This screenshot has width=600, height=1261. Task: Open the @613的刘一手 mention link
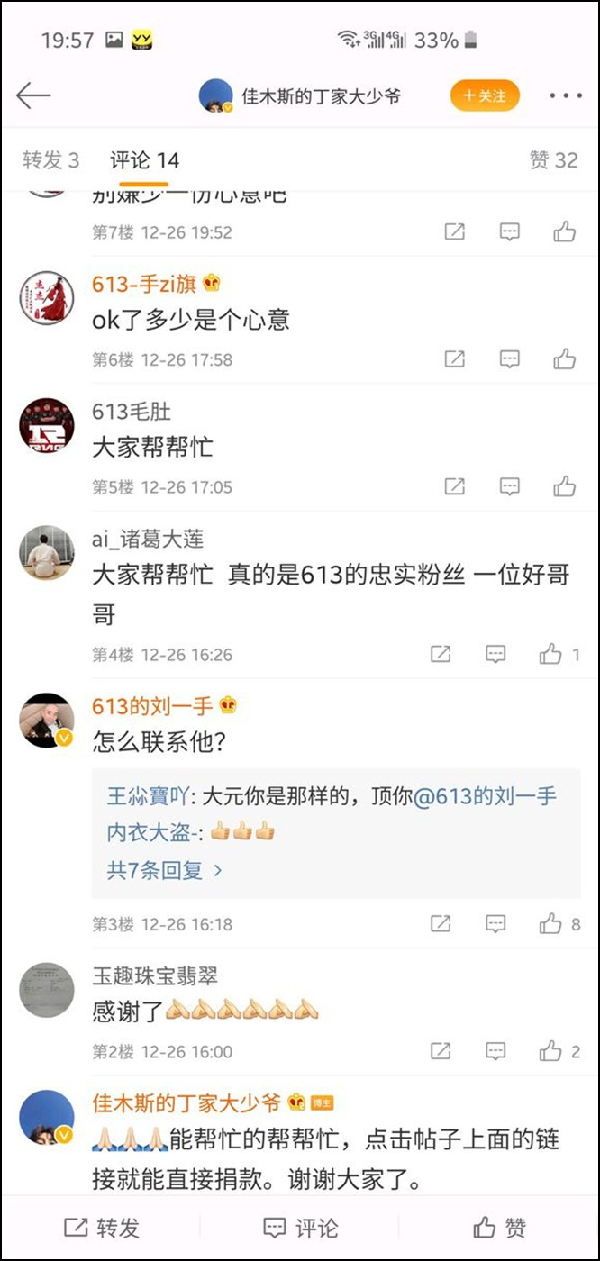[x=485, y=796]
